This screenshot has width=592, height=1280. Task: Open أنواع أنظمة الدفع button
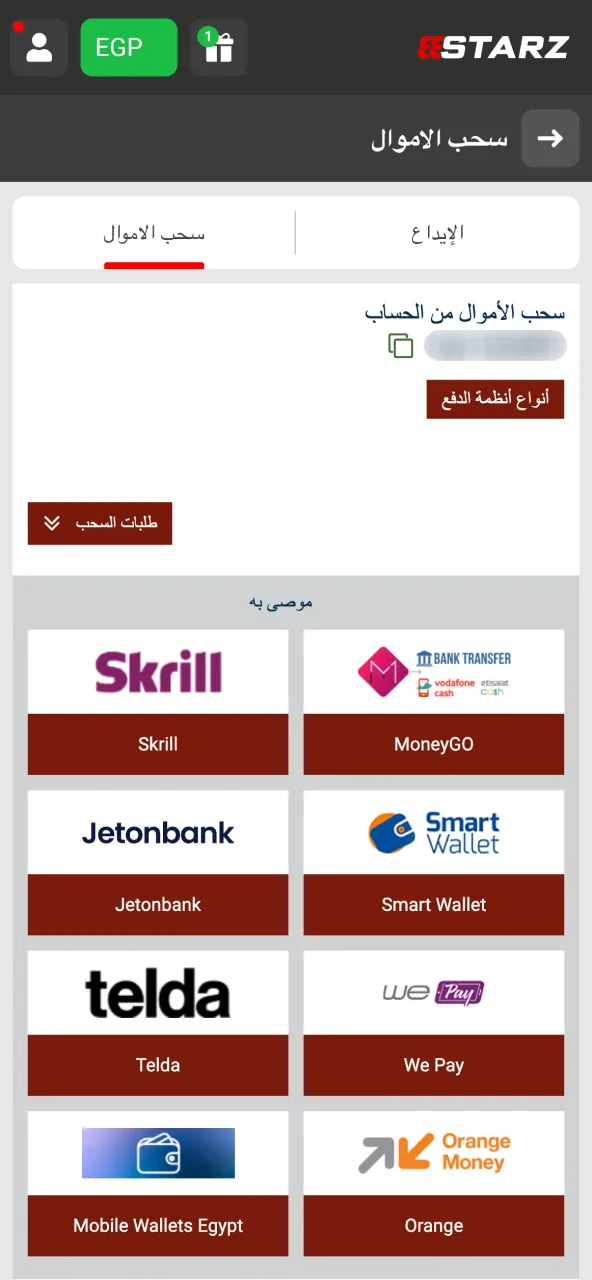coord(495,398)
